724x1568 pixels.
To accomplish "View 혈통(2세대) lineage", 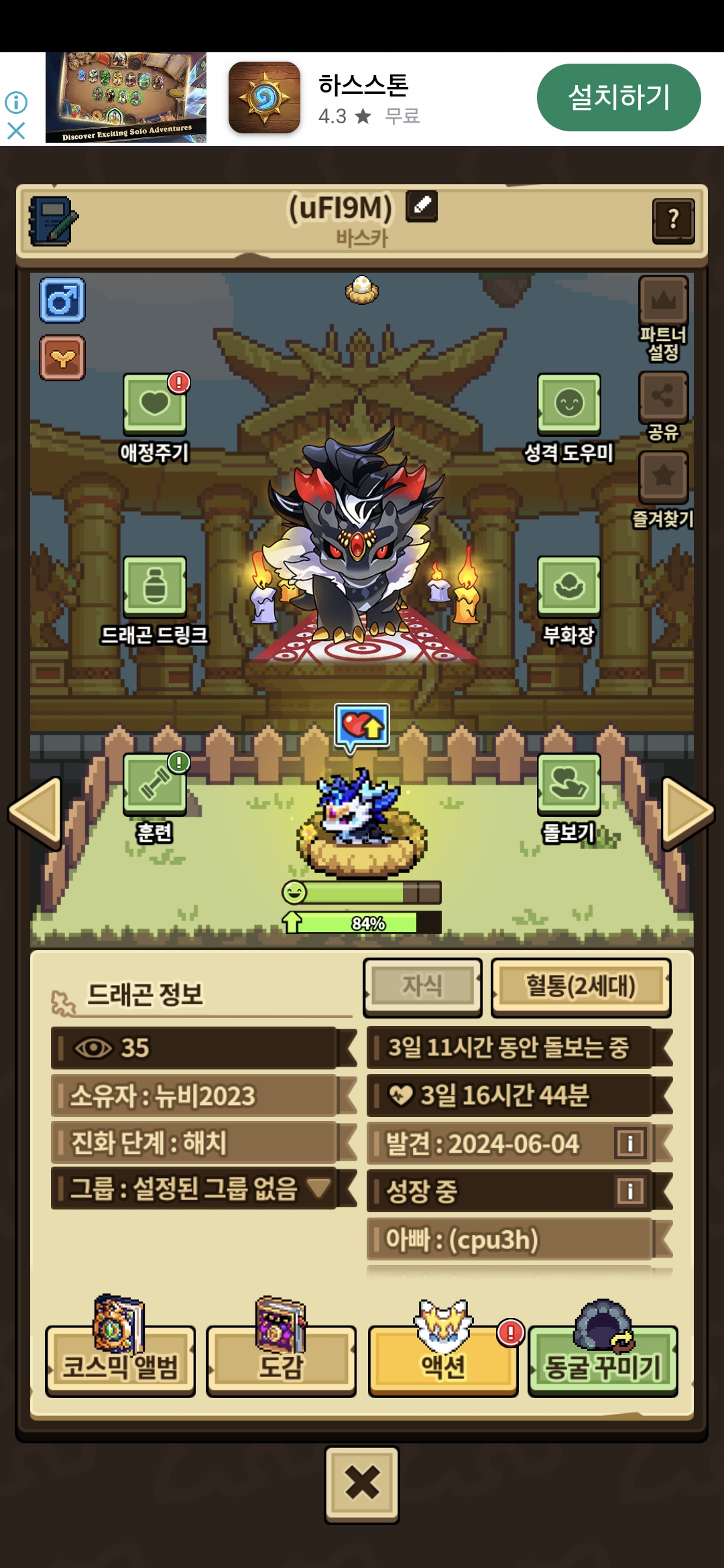I will (x=581, y=987).
